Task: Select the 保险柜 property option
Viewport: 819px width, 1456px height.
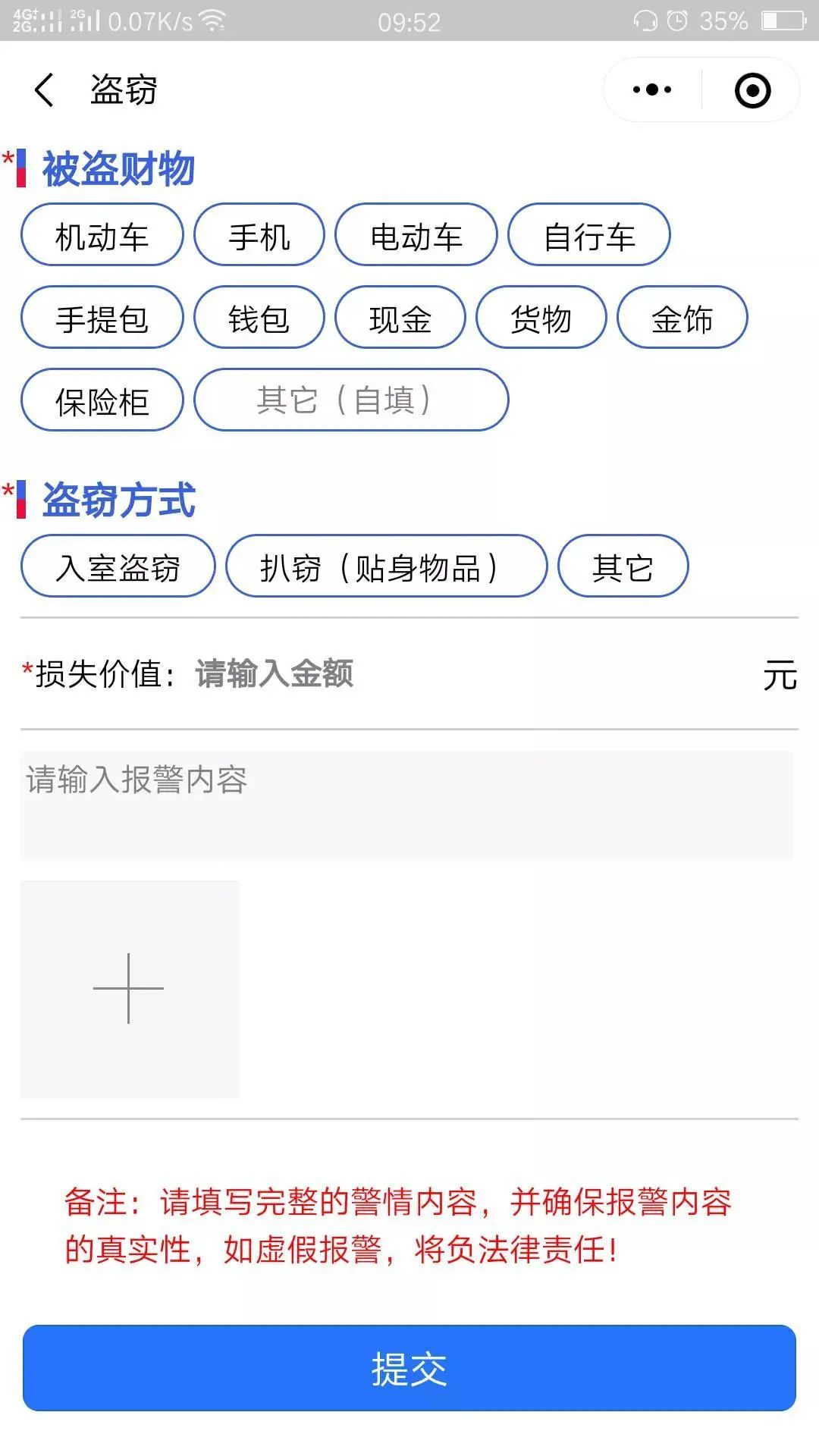Action: (x=100, y=400)
